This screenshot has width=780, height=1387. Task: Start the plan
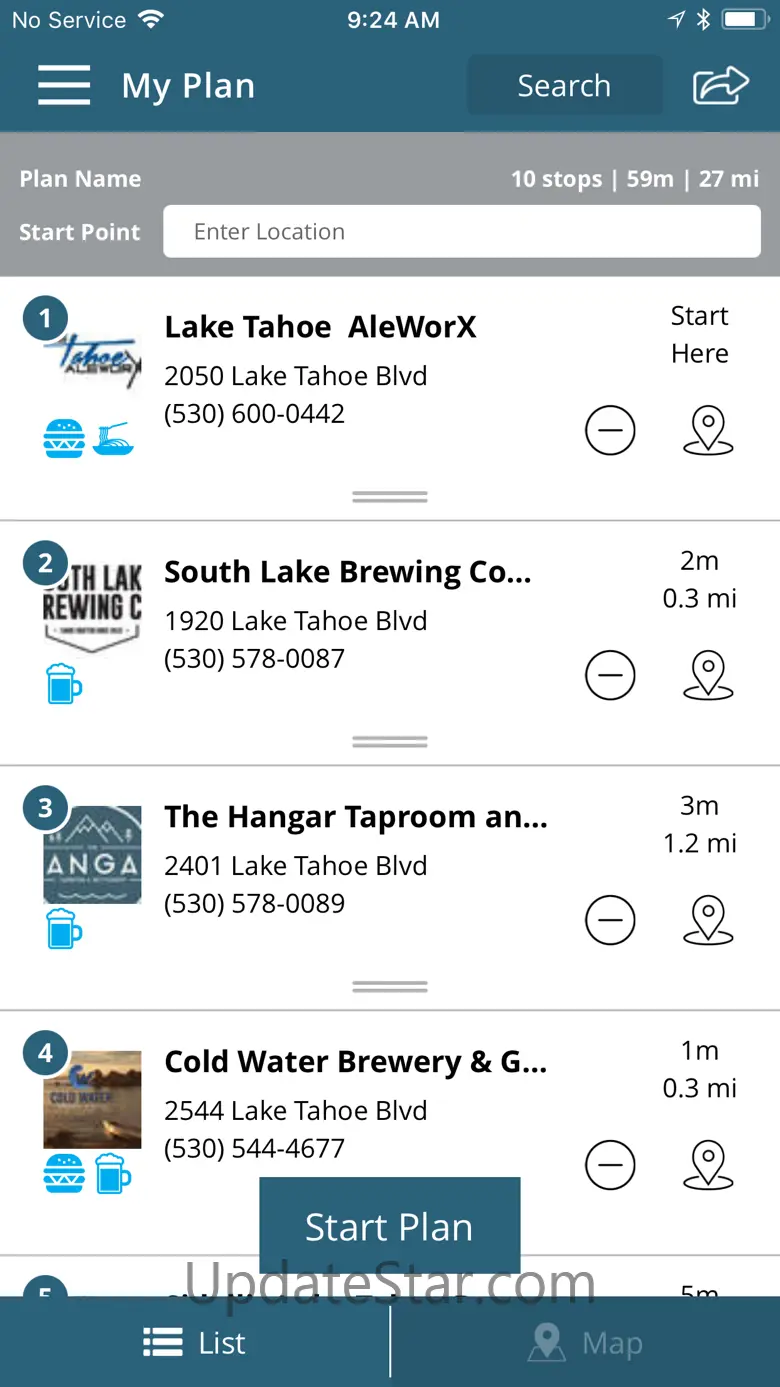[x=389, y=1227]
